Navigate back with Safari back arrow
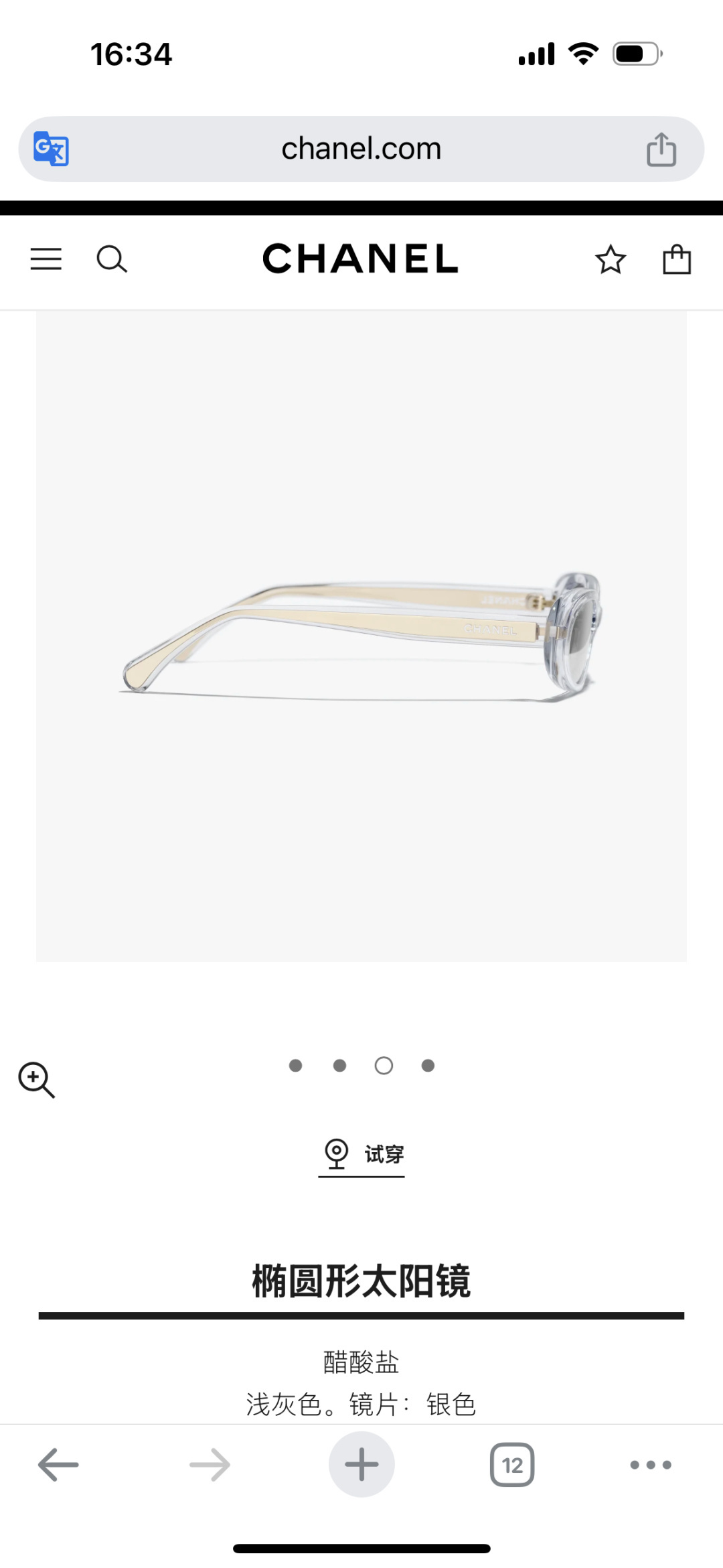This screenshot has height=1568, width=723. [x=58, y=1464]
